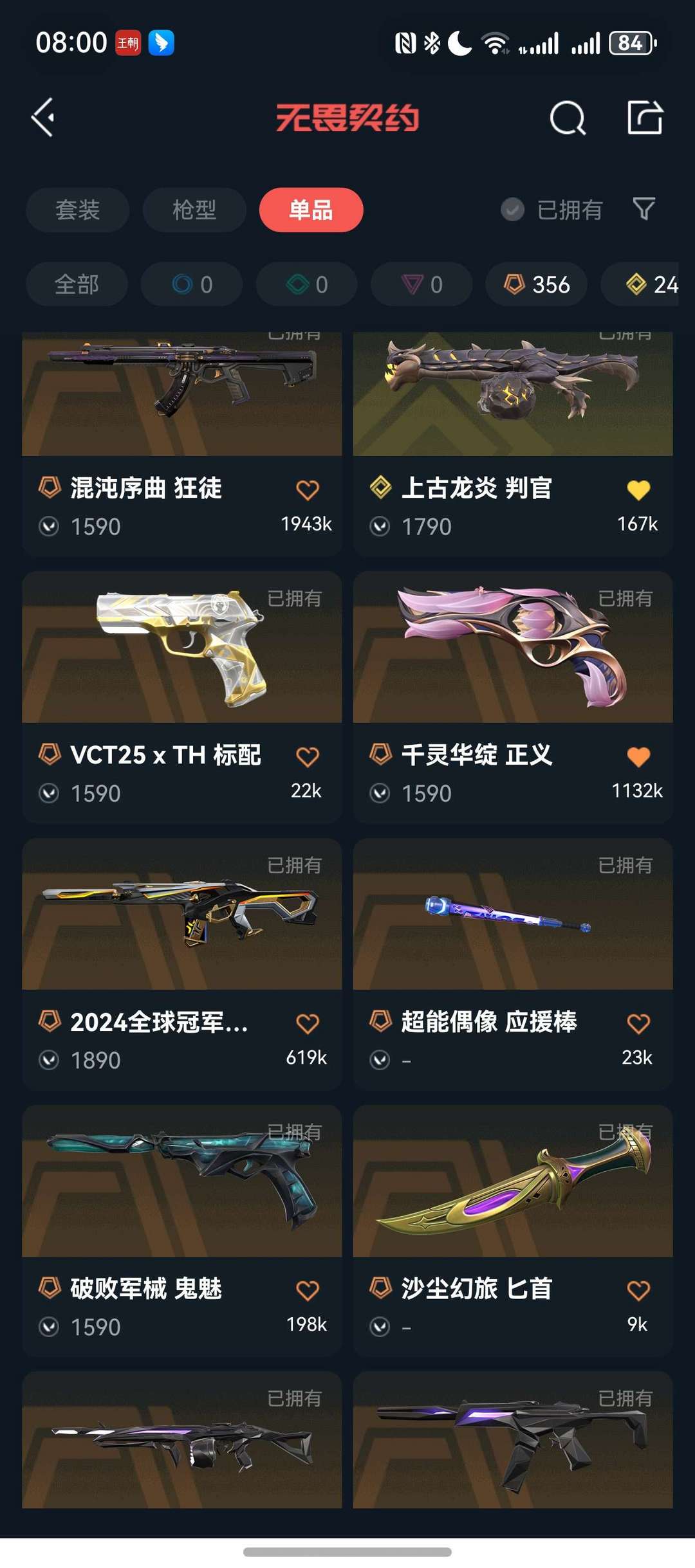695x1568 pixels.
Task: Toggle the 已拥有 owned-only checkbox
Action: click(512, 210)
